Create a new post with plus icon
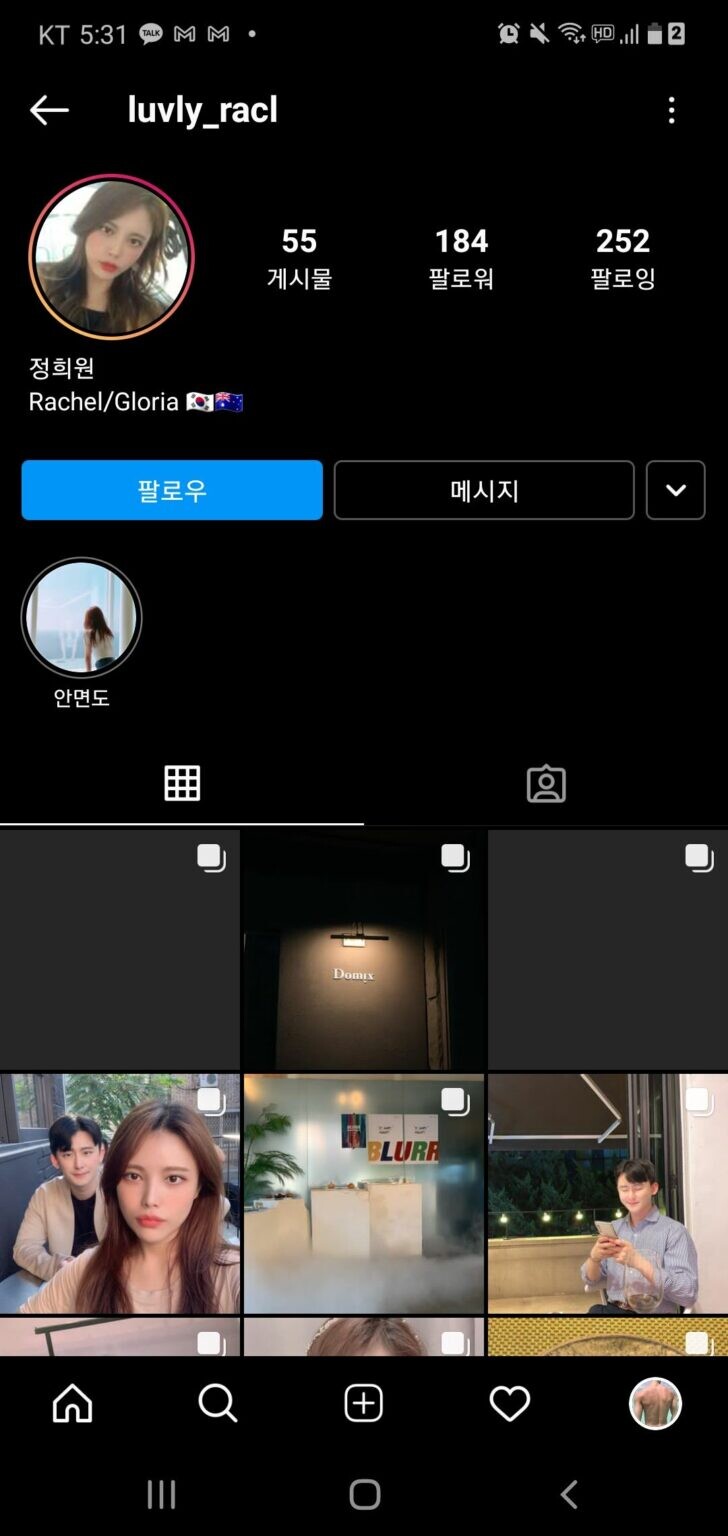Screen dimensions: 728x1536 [364, 1404]
